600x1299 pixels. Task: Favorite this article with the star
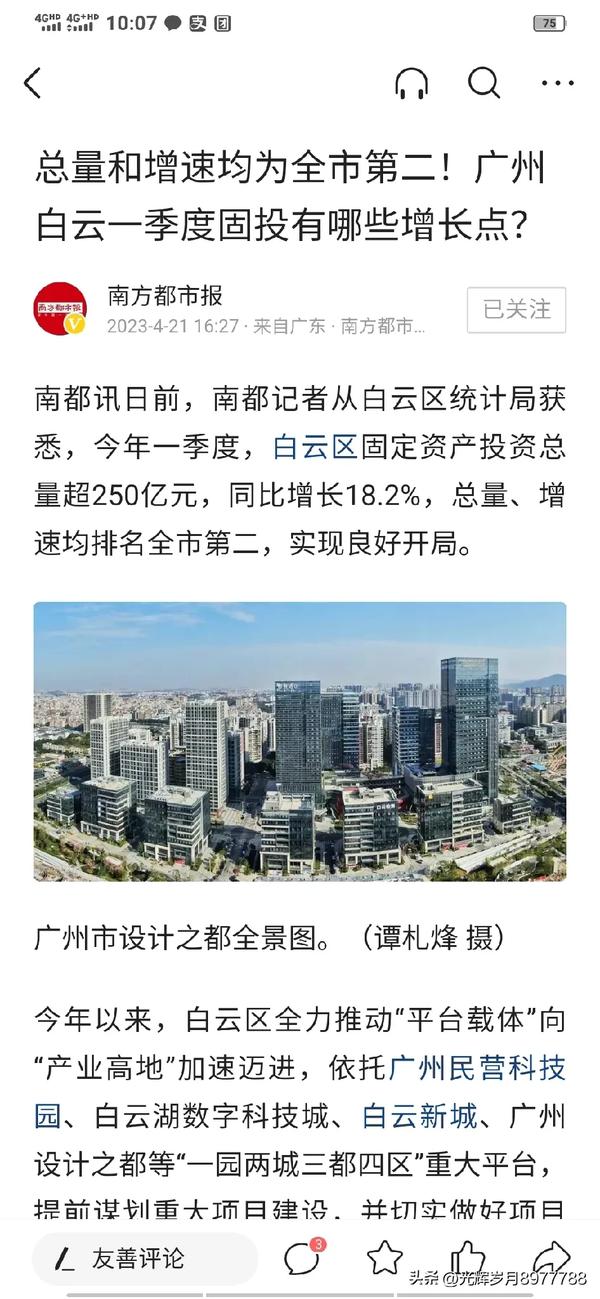click(384, 1257)
